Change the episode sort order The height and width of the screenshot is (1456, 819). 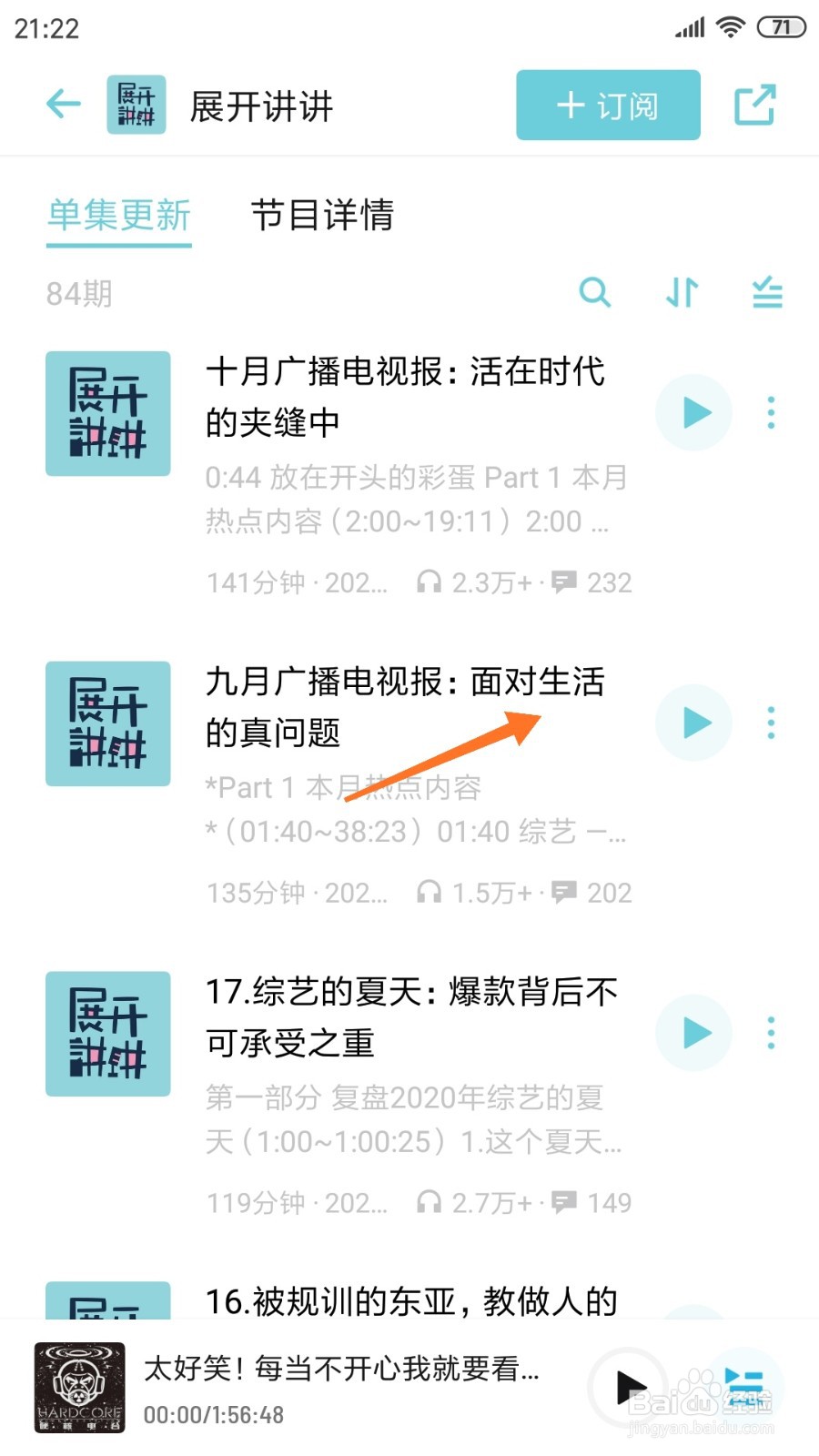[x=682, y=293]
